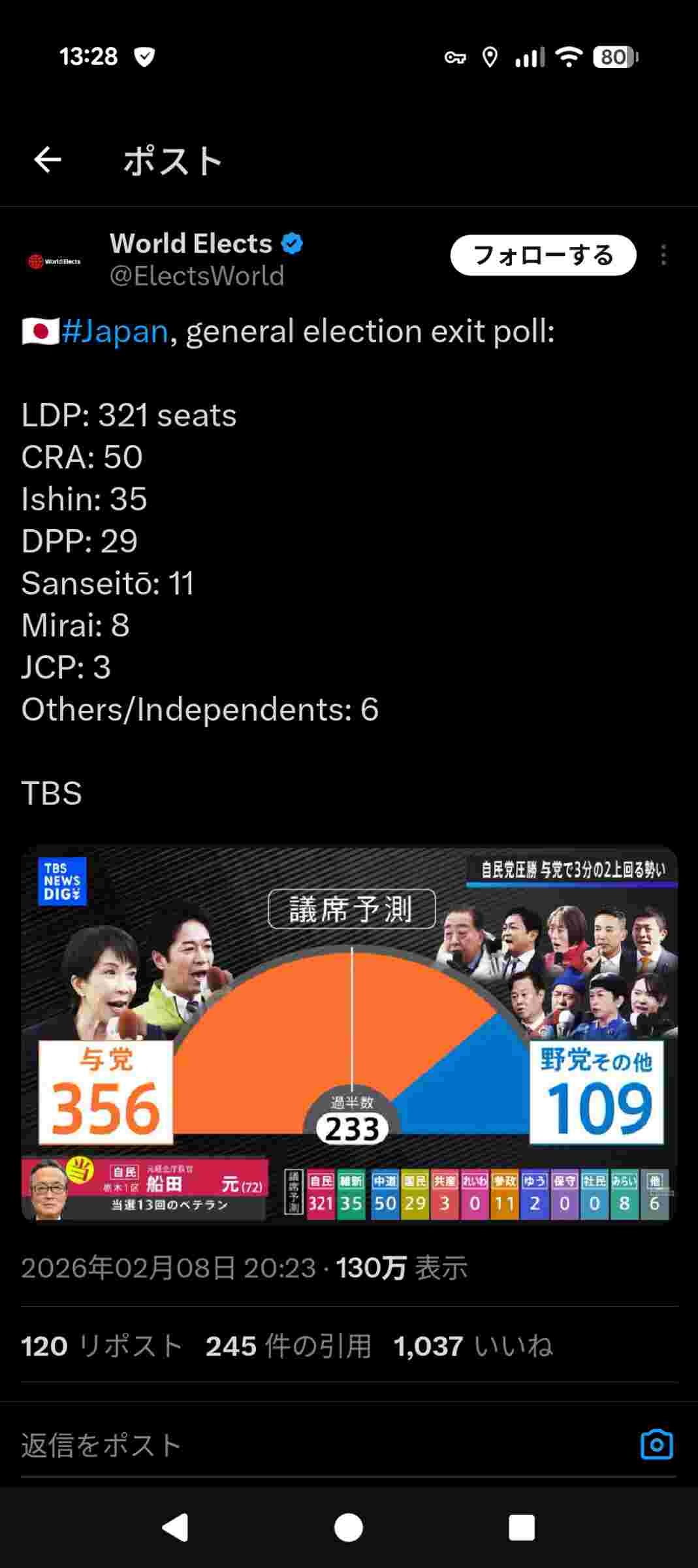
Task: Open the World Elects account name
Action: [x=191, y=244]
